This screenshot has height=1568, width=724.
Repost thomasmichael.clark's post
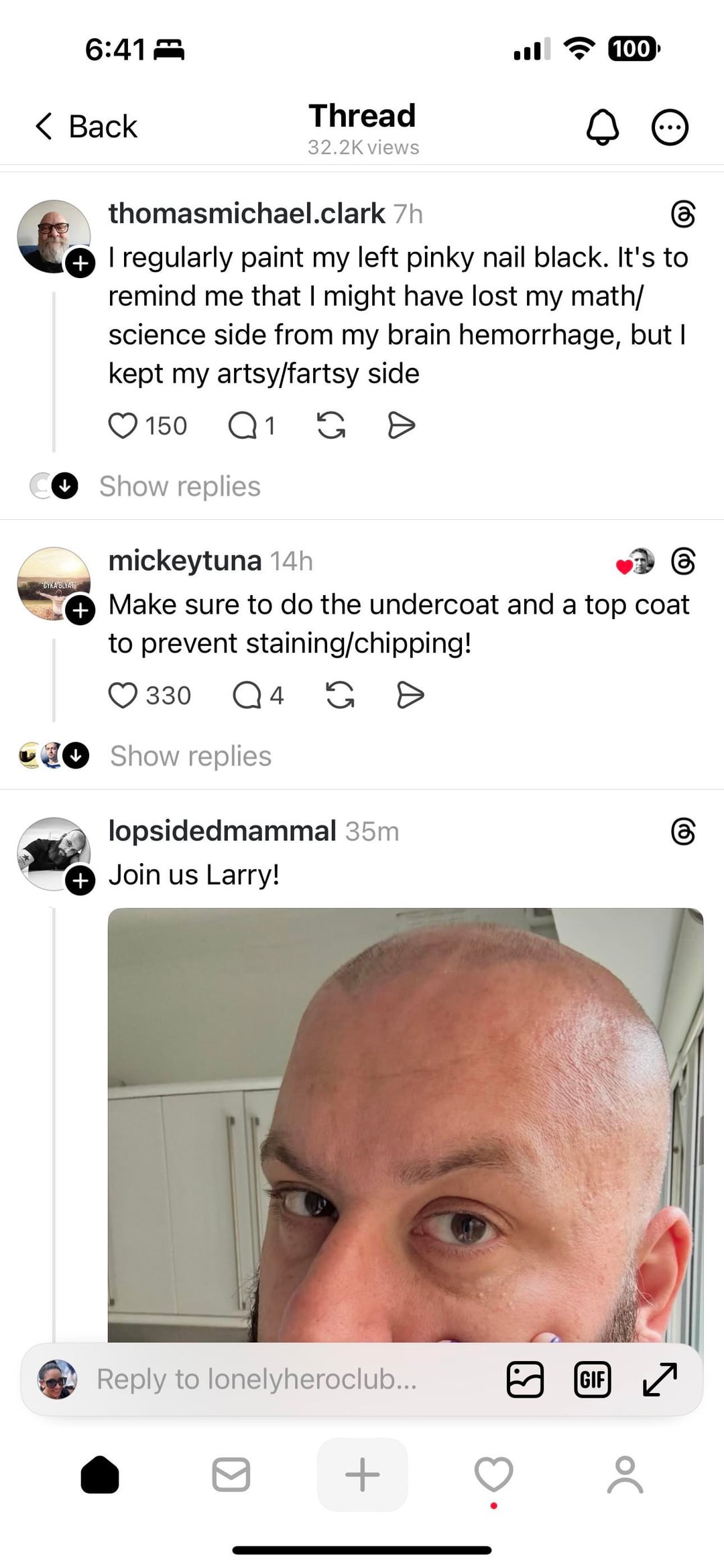click(331, 426)
